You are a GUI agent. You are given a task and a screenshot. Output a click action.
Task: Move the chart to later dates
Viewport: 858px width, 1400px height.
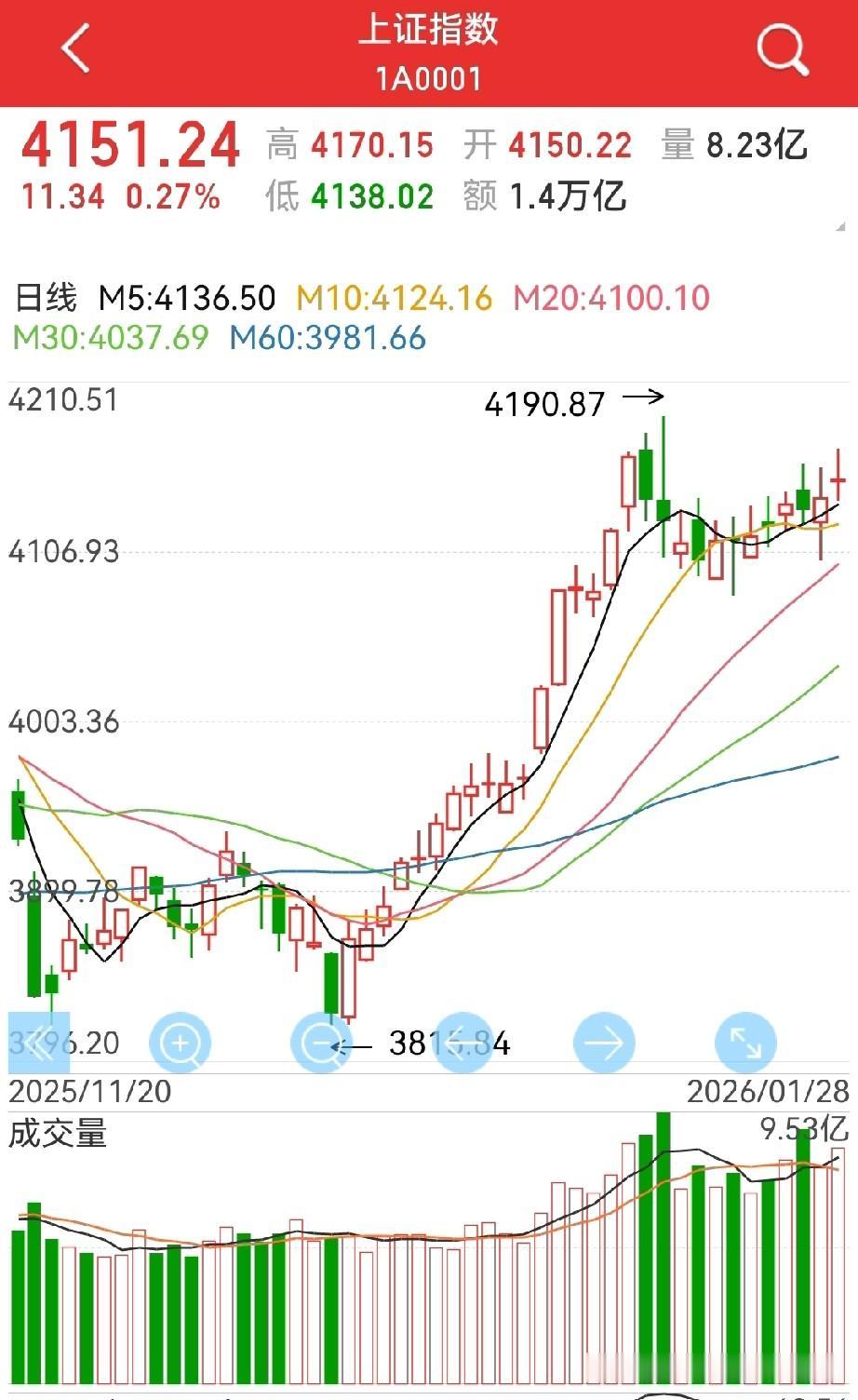tap(604, 1043)
